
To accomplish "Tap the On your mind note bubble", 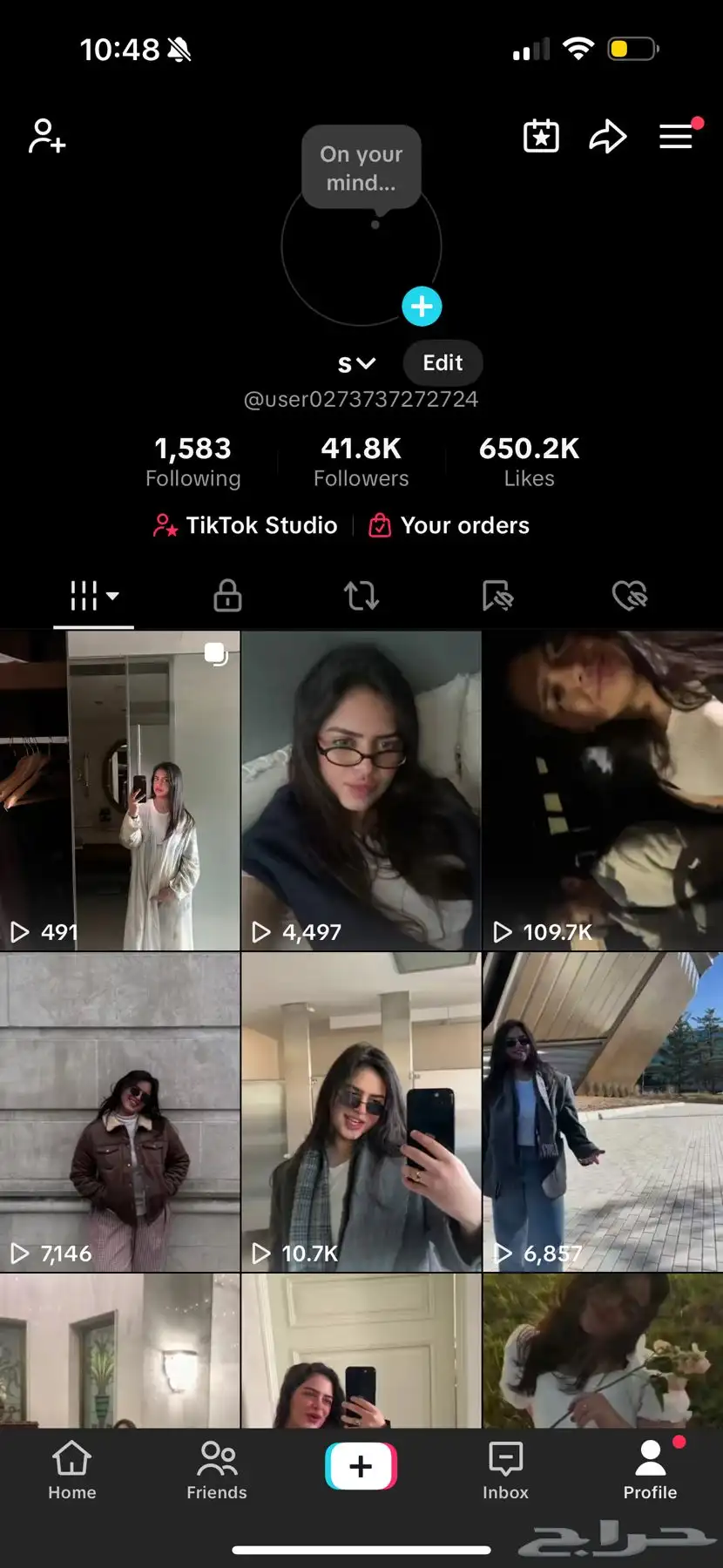I will pyautogui.click(x=361, y=168).
